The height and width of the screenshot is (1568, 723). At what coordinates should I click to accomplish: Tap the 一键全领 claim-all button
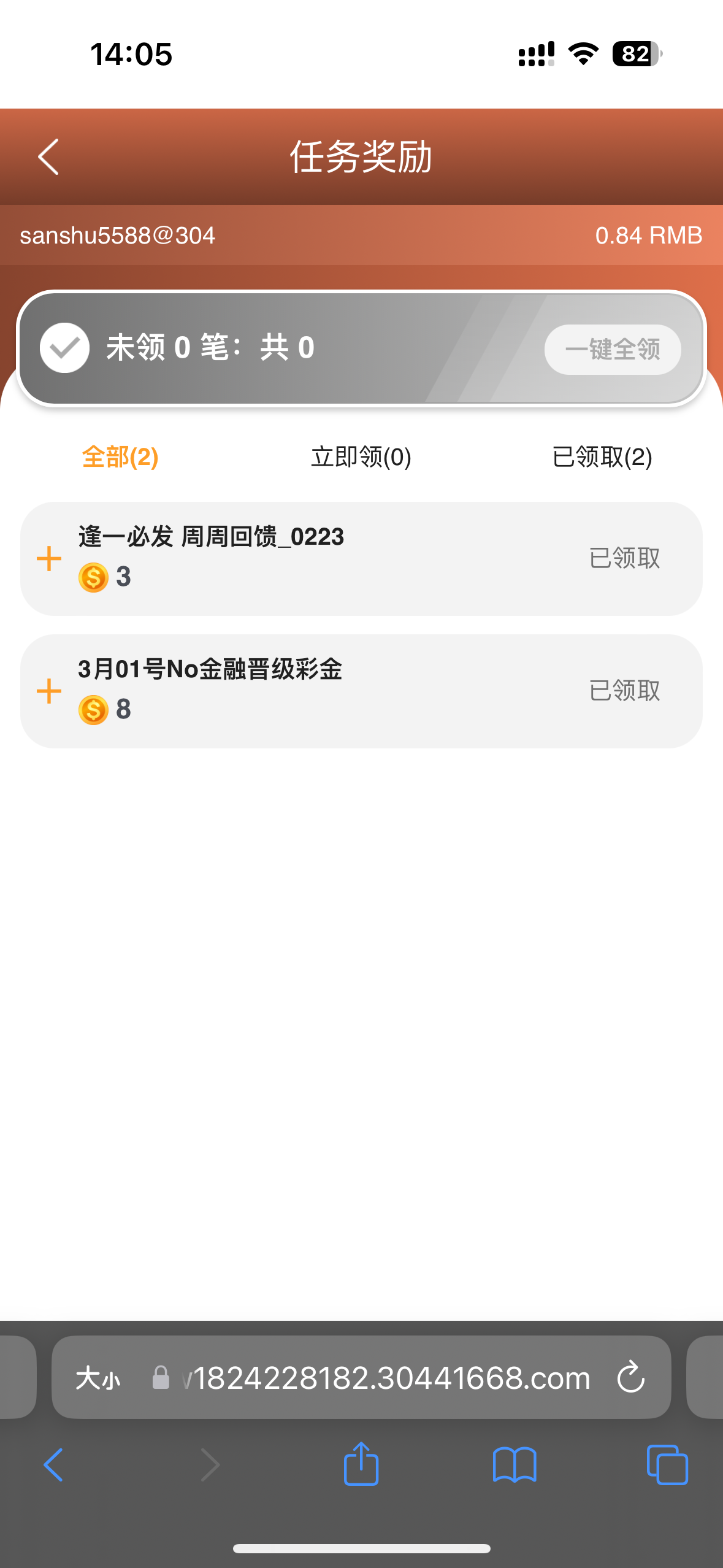tap(612, 350)
